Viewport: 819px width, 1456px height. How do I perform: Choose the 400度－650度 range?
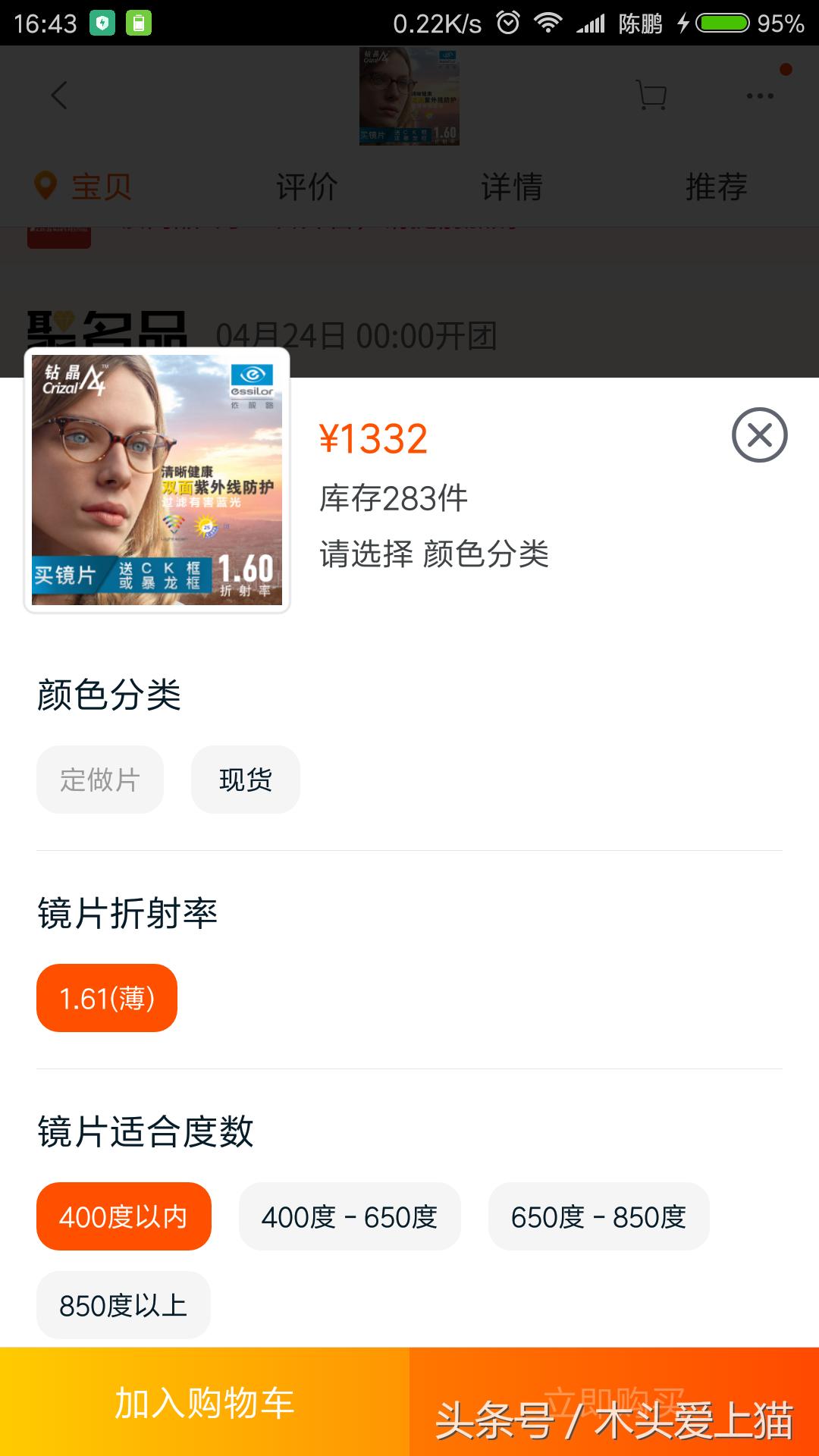point(350,1216)
